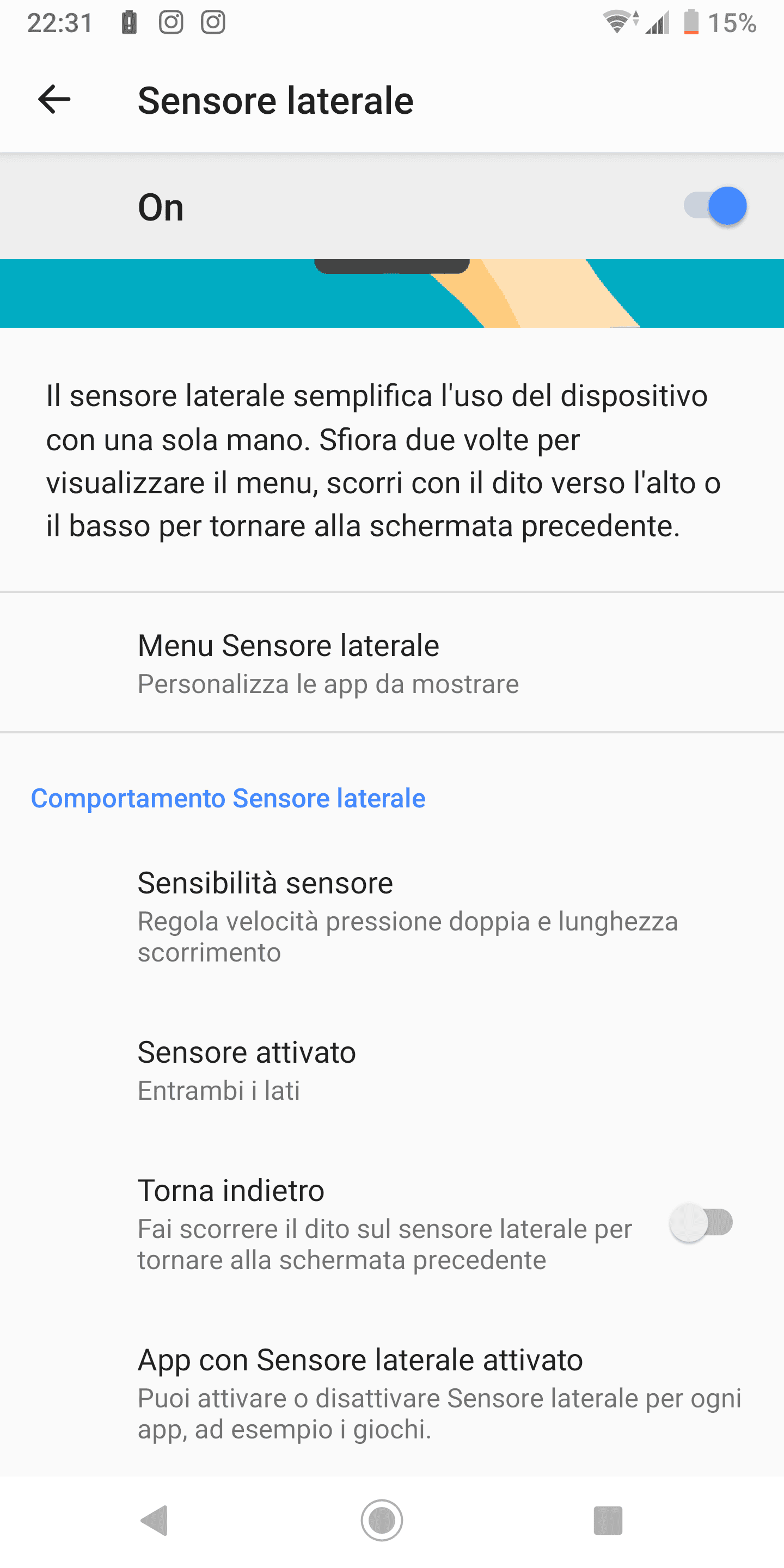This screenshot has width=784, height=1568.
Task: Open App con Sensore laterale attivato
Action: (x=392, y=1393)
